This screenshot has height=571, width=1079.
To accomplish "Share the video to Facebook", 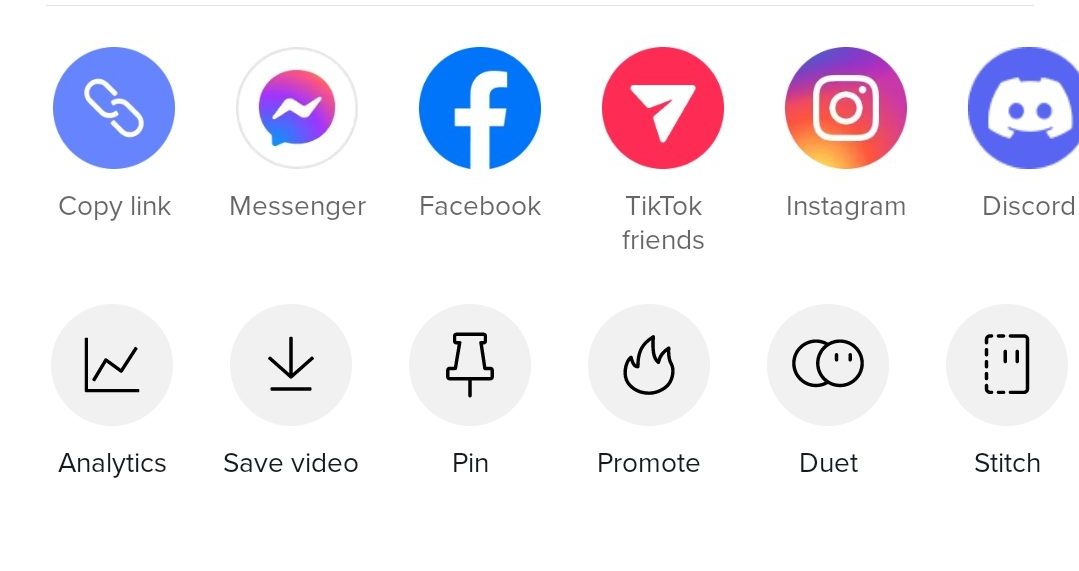I will 480,108.
